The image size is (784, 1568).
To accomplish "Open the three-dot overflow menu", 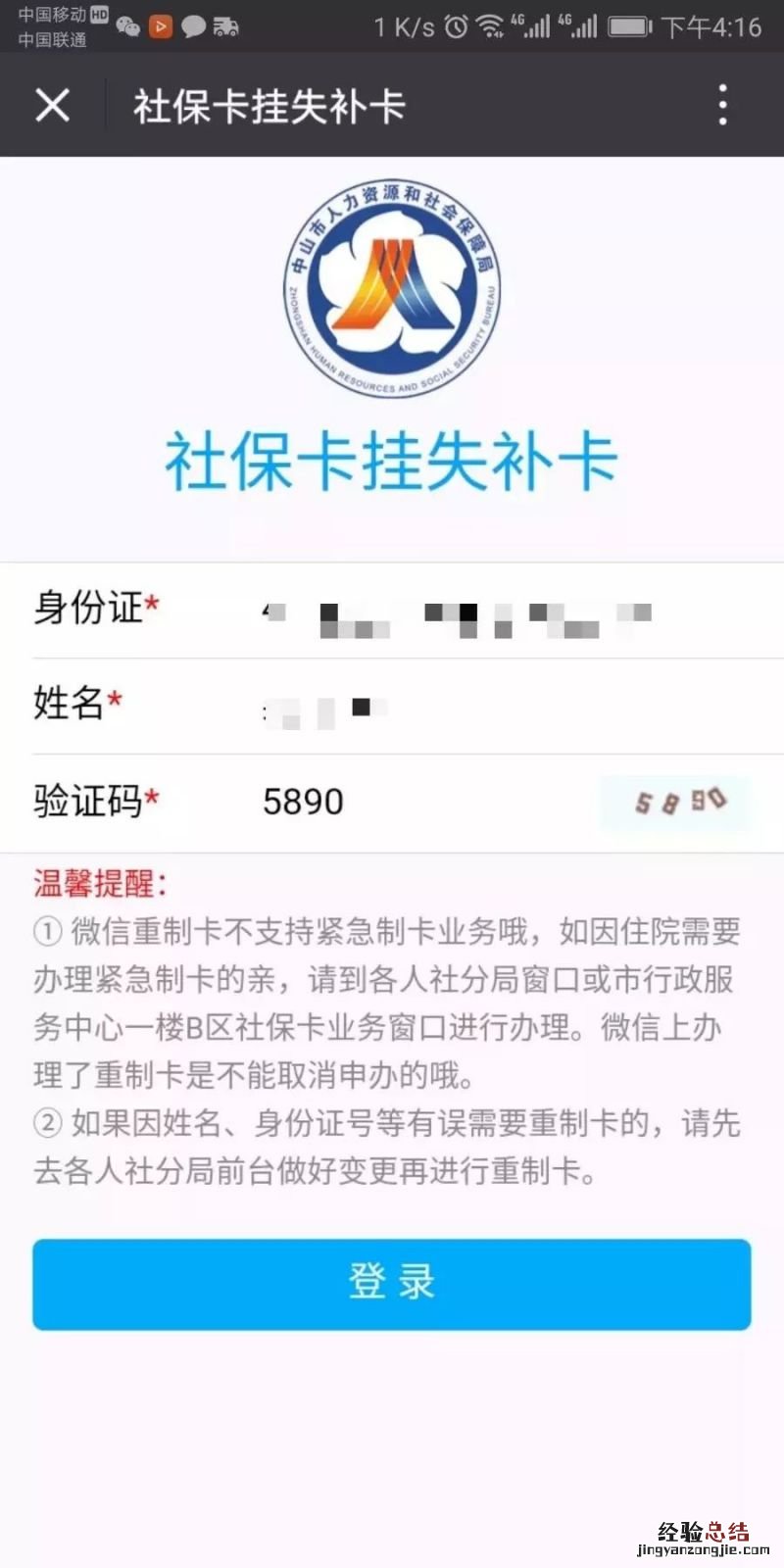I will (722, 105).
